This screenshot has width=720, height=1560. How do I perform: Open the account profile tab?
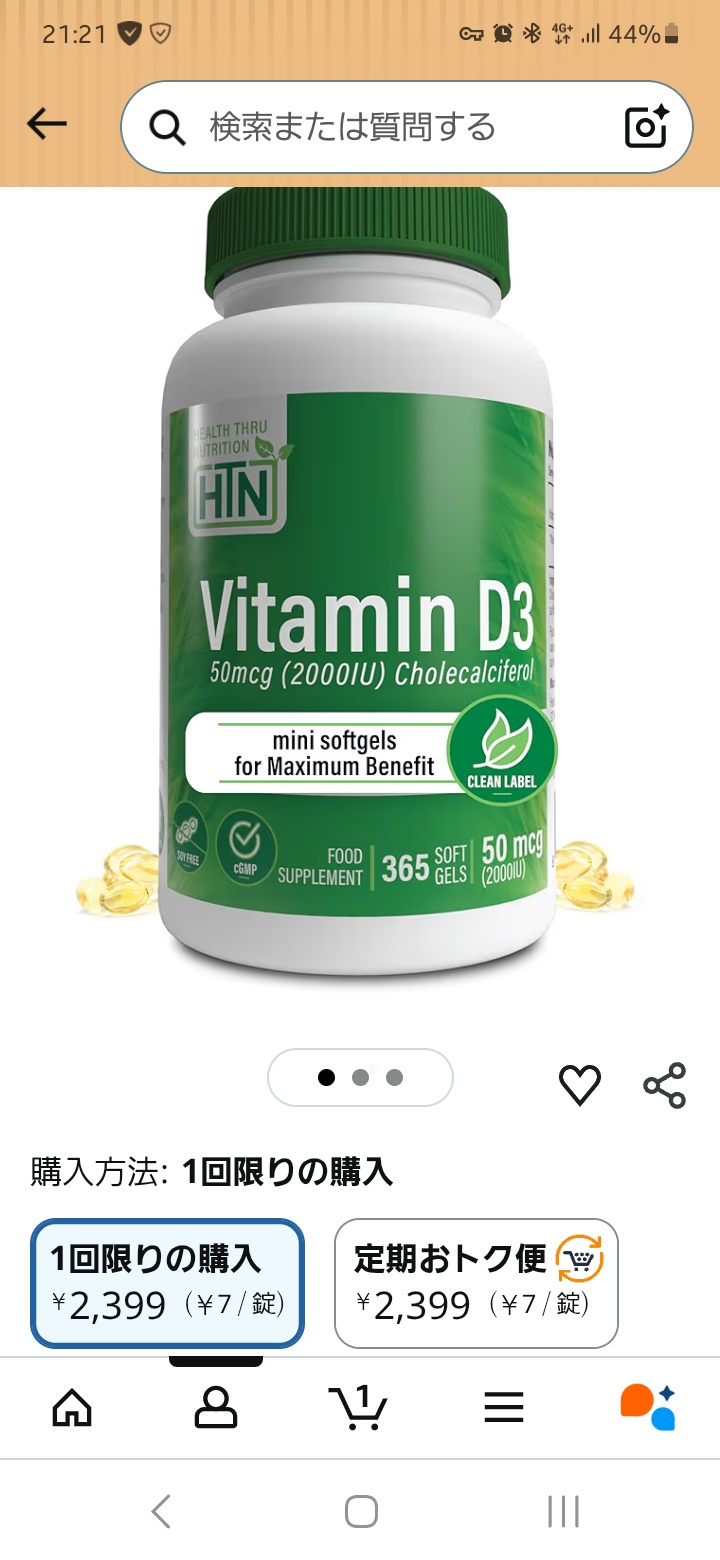click(x=215, y=1408)
